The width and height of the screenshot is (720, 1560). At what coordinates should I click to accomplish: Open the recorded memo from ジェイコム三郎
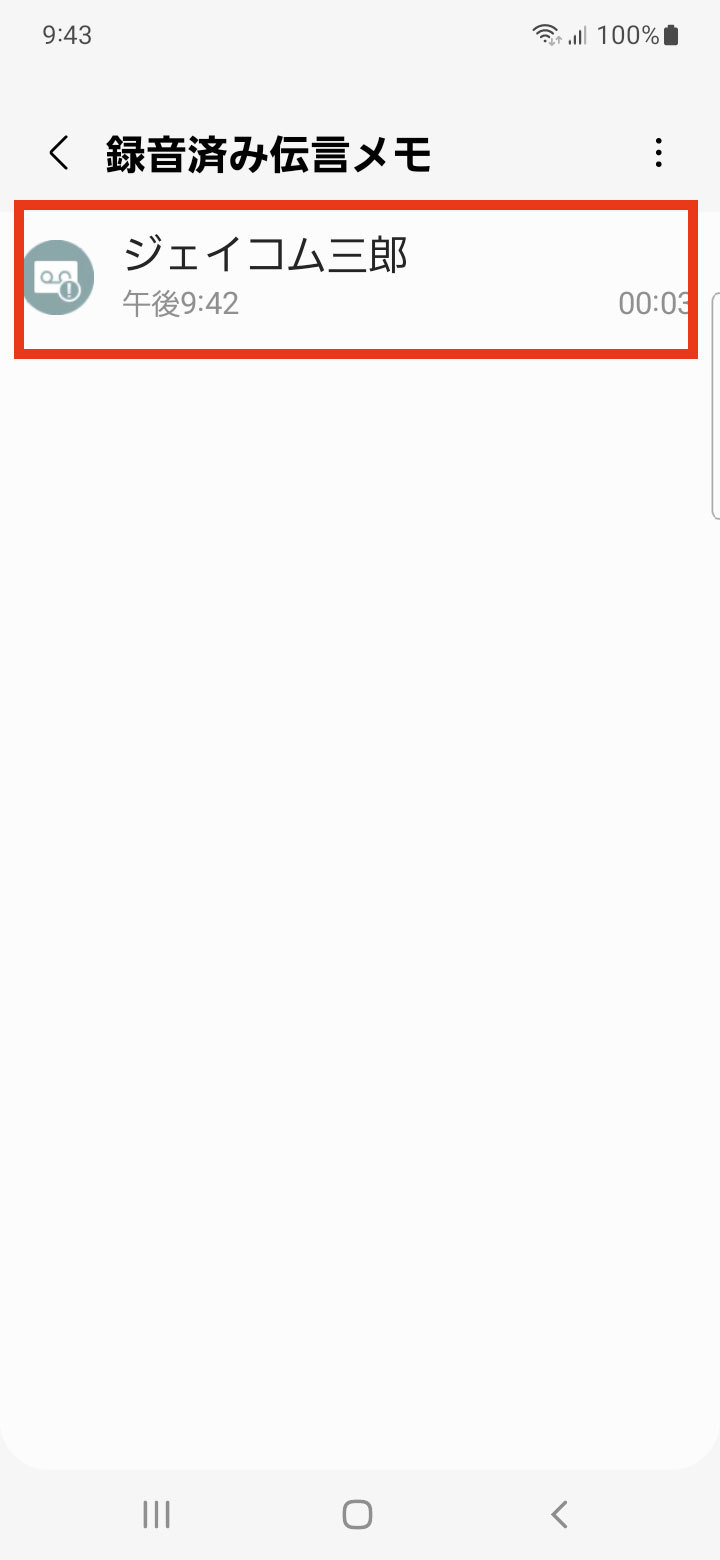point(355,279)
